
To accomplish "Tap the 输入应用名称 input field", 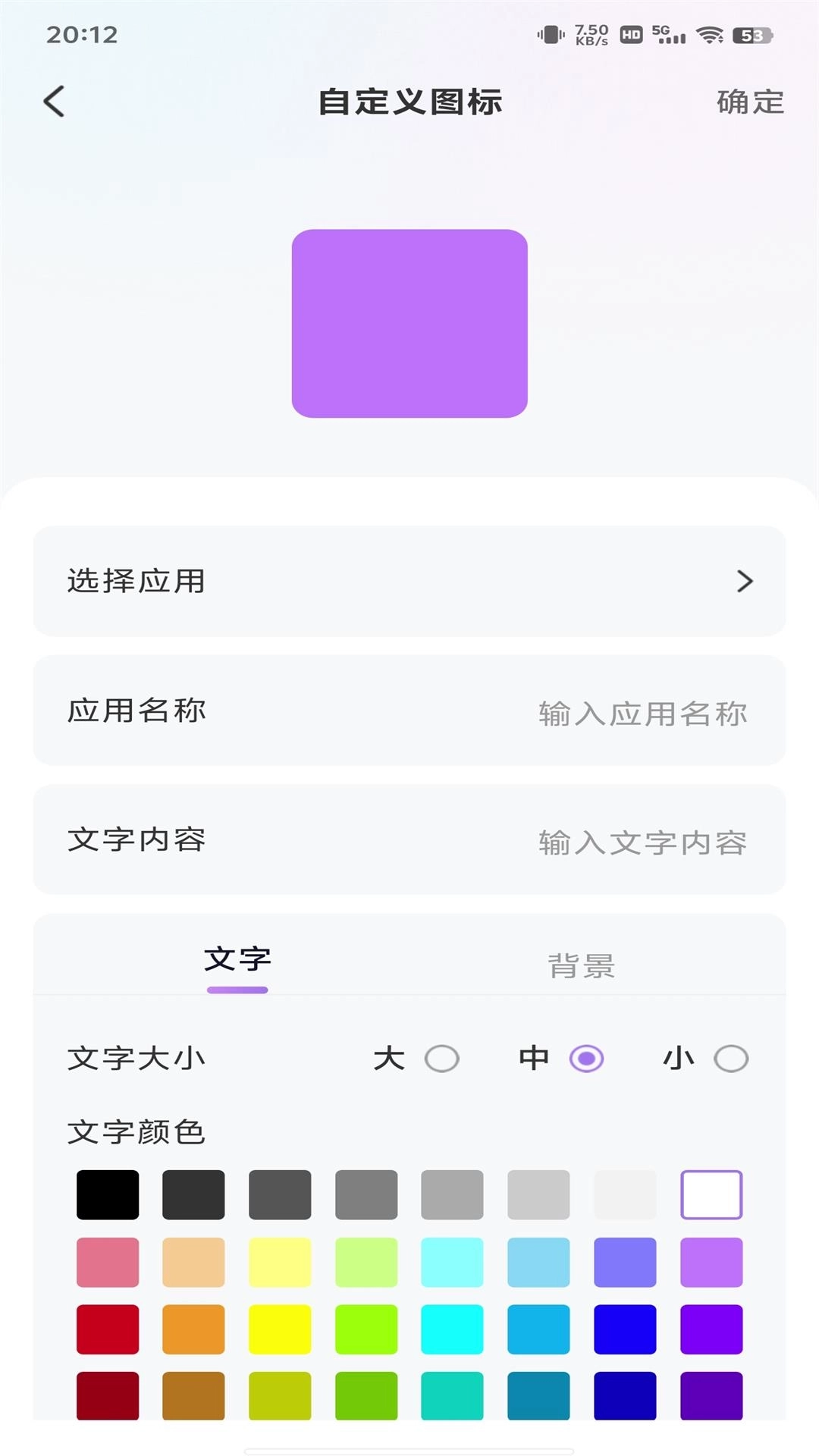I will tap(643, 711).
